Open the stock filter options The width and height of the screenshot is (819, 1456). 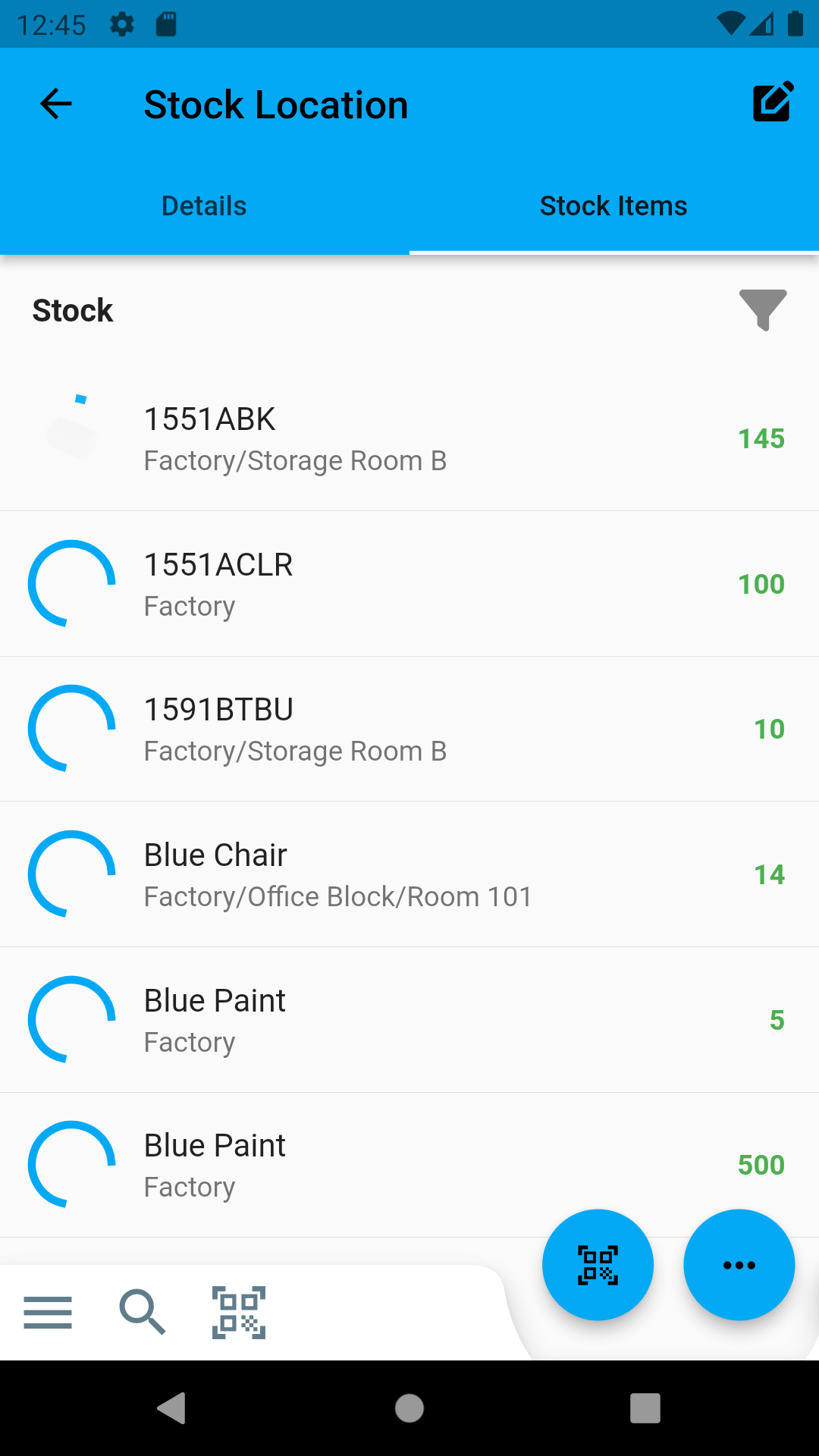(763, 309)
